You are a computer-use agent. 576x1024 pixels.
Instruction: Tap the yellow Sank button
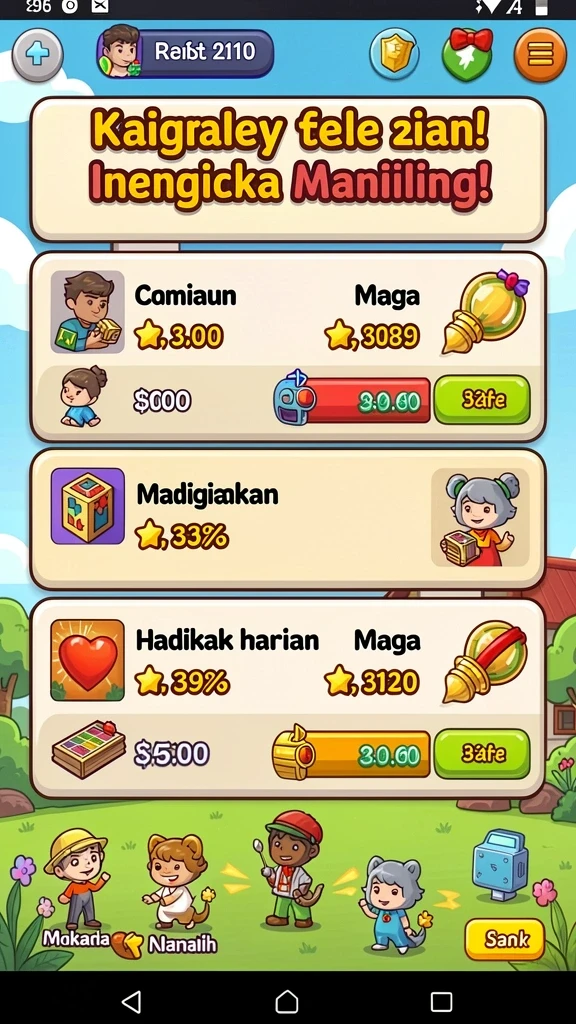point(505,939)
